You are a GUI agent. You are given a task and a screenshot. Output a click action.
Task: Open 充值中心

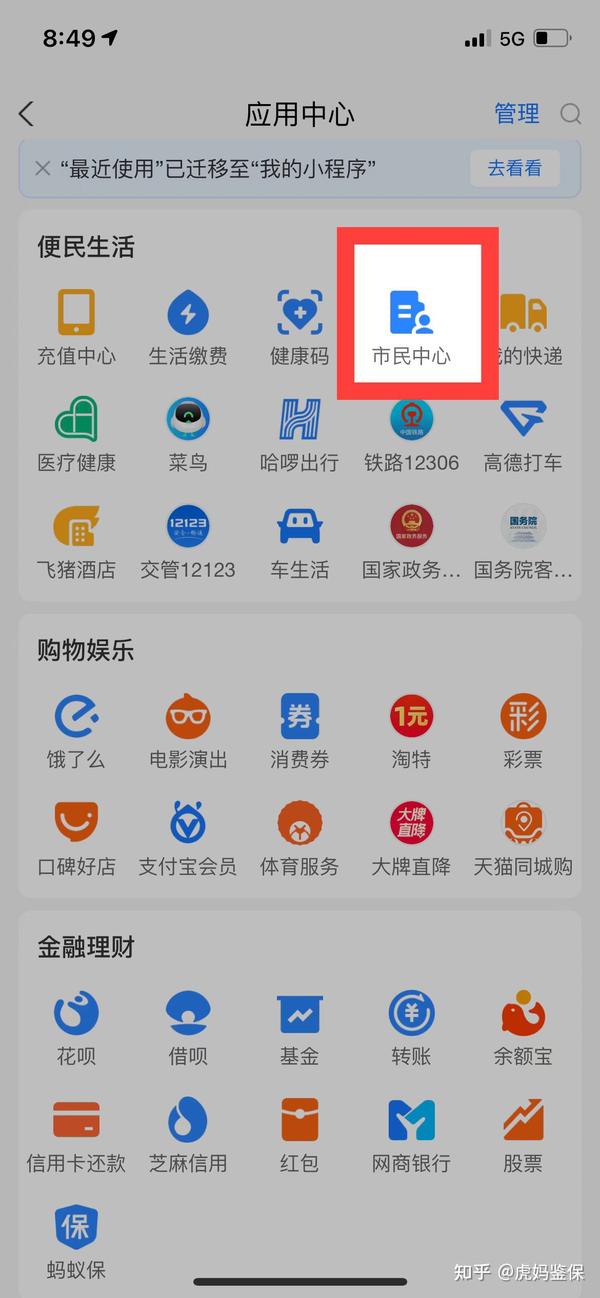[x=77, y=327]
